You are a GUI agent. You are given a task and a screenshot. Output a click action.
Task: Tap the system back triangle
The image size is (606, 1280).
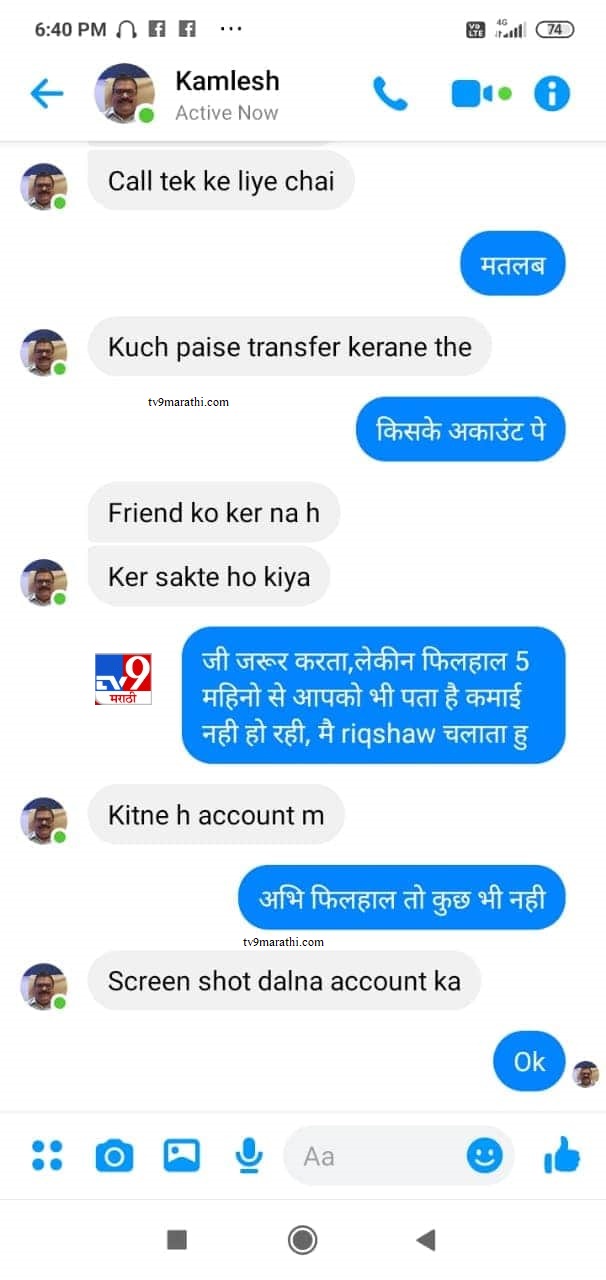click(x=426, y=1240)
